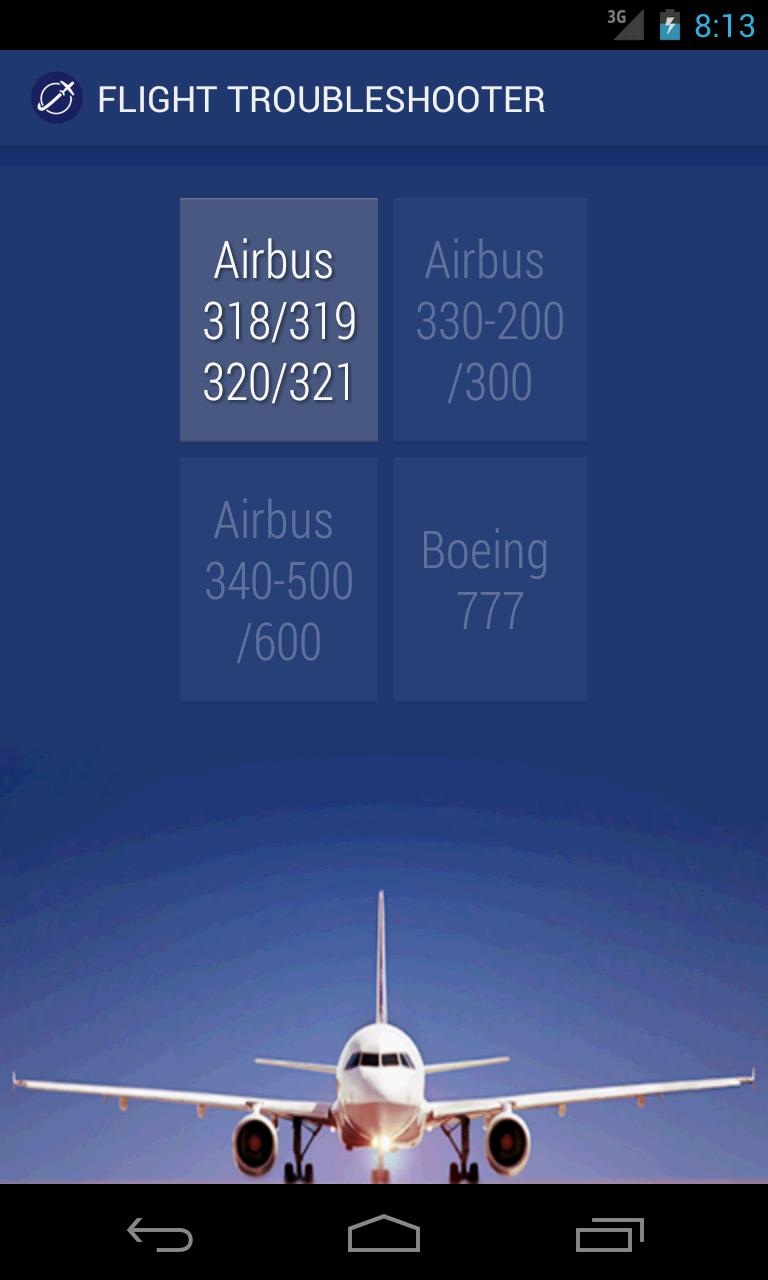Screen dimensions: 768x1280
Task: Click the app bar header area
Action: [x=384, y=97]
